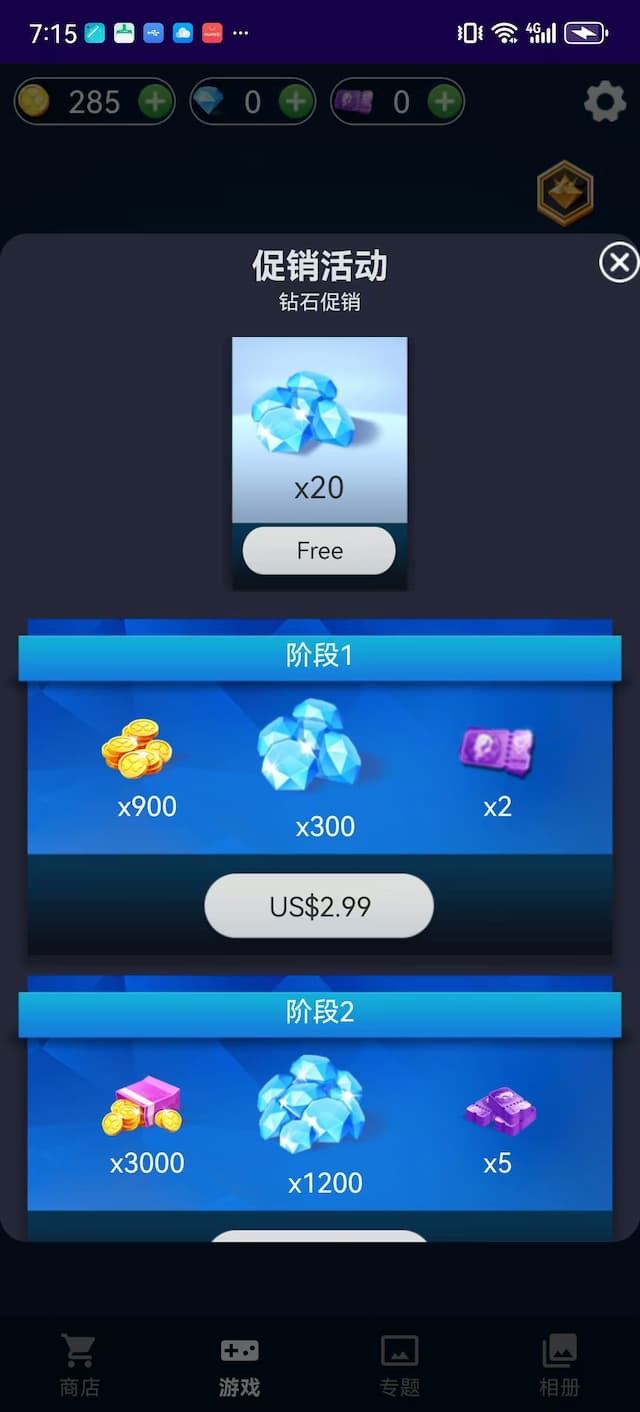The height and width of the screenshot is (1412, 640).
Task: Open the hexagon rank badge
Action: (565, 192)
